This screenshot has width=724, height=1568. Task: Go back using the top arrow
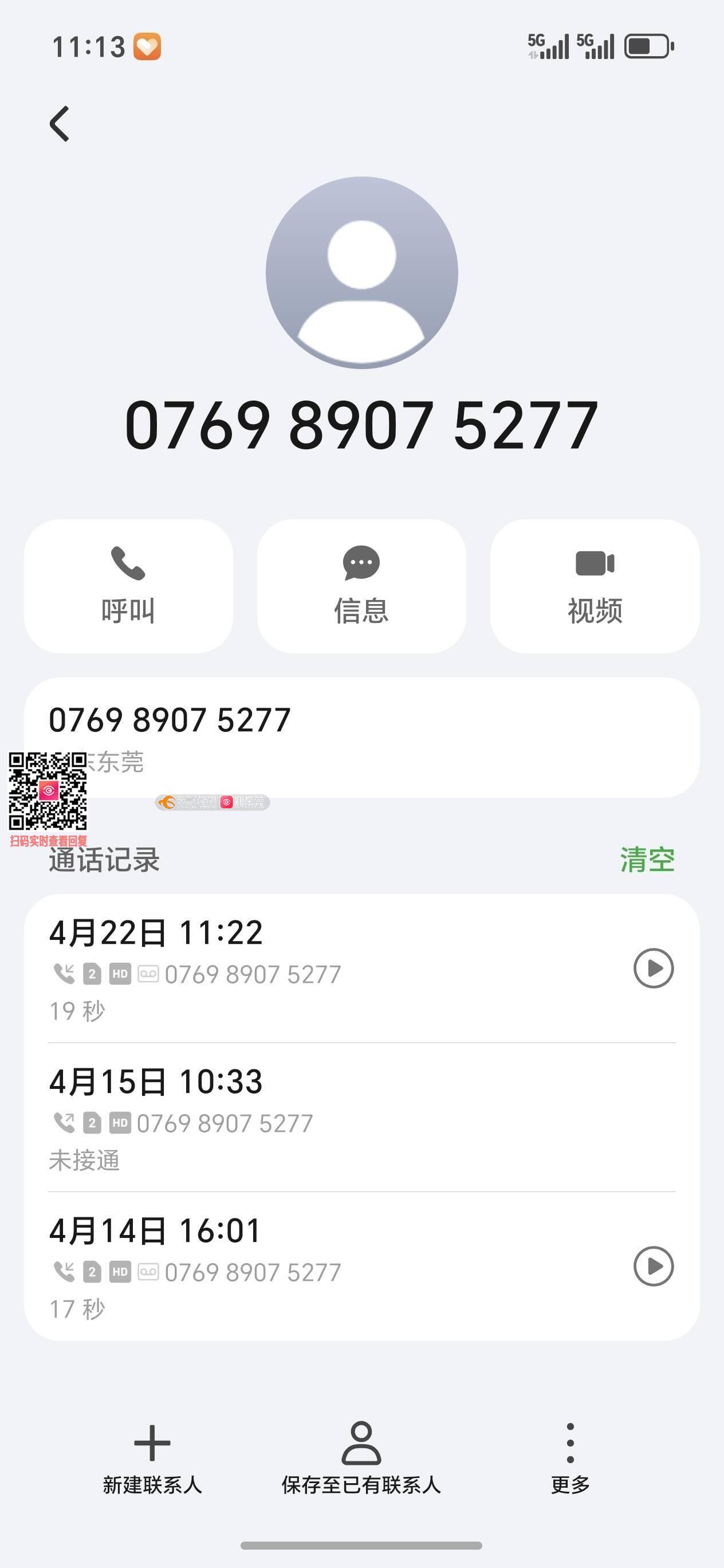[60, 124]
